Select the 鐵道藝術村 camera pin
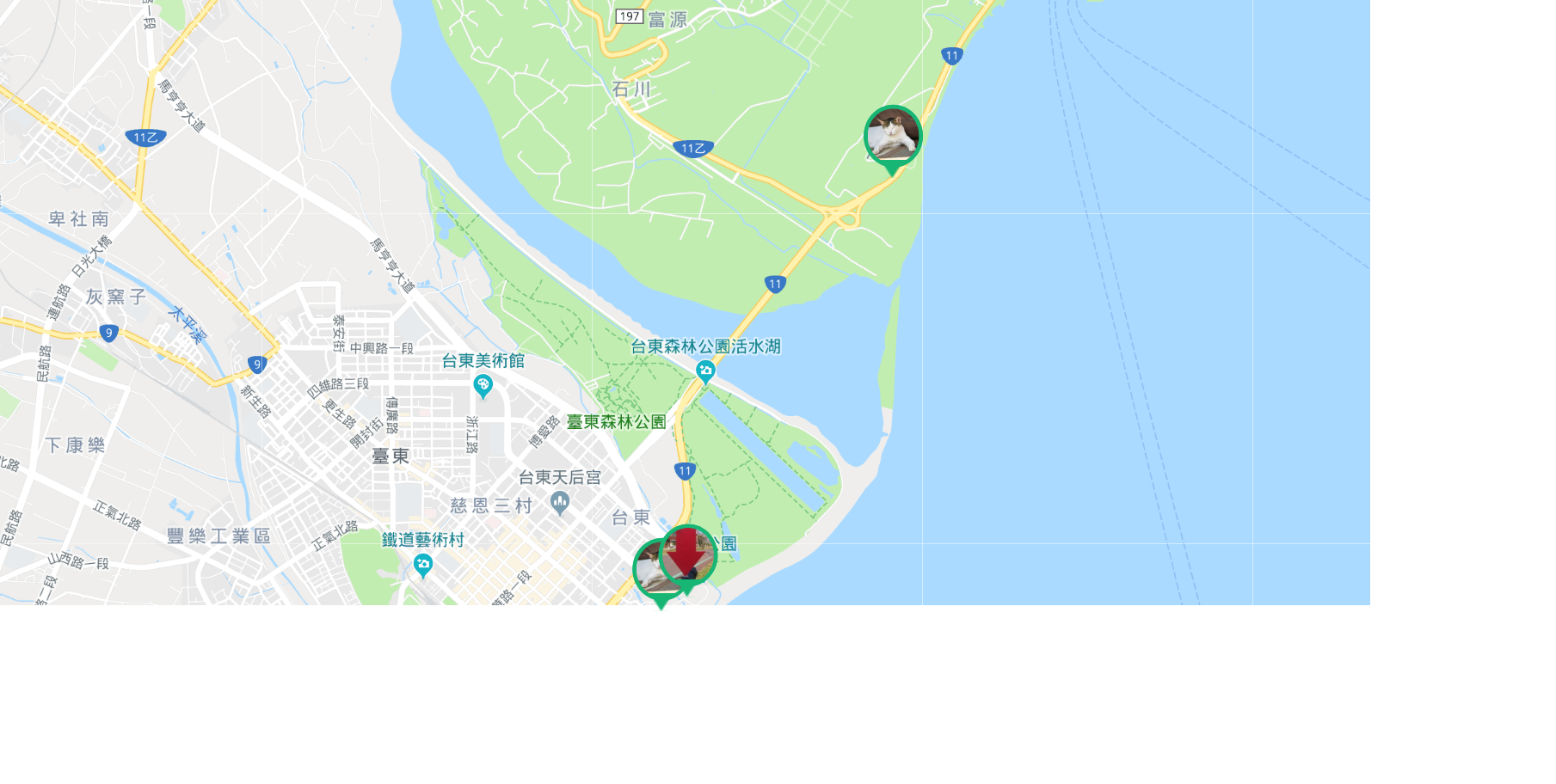This screenshot has height=784, width=1556. coord(422,565)
